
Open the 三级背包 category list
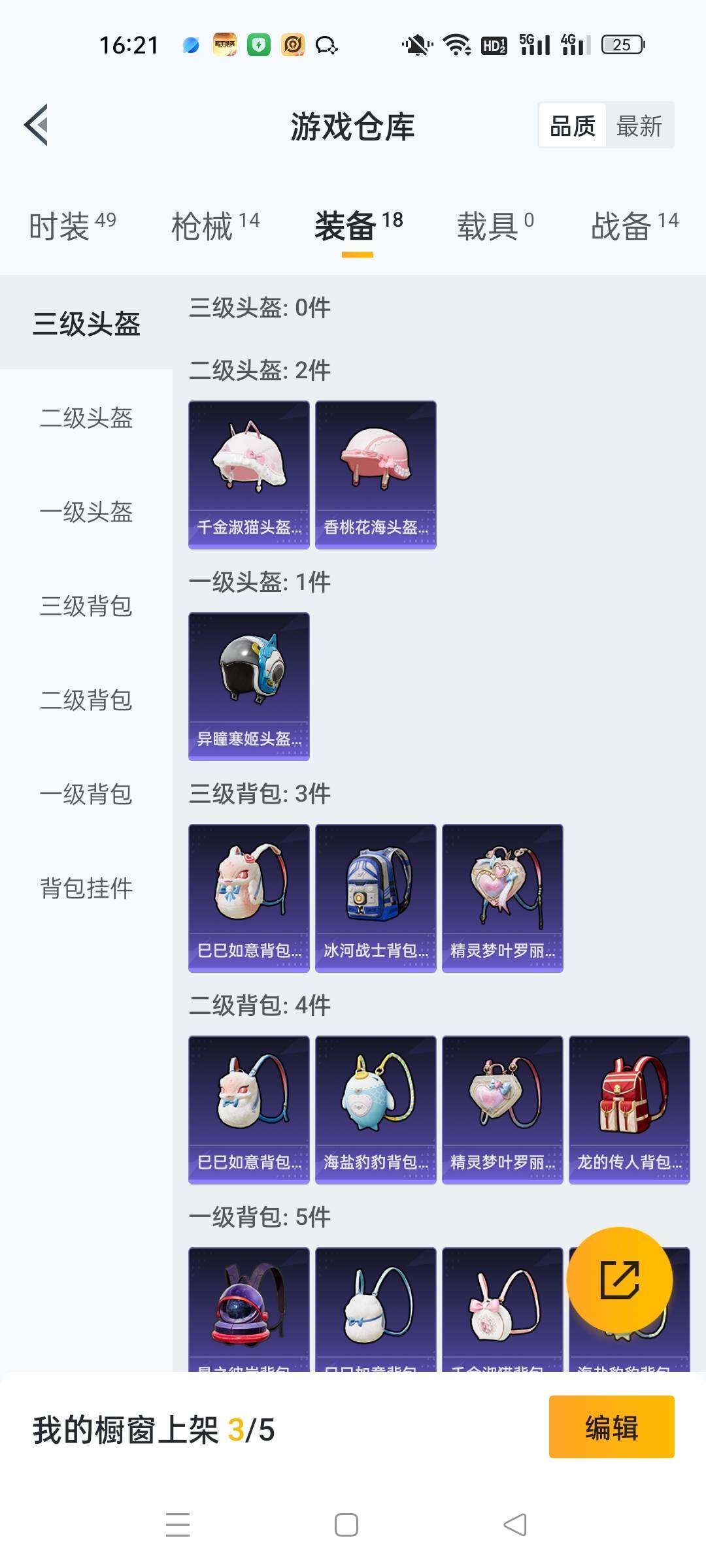[x=86, y=608]
